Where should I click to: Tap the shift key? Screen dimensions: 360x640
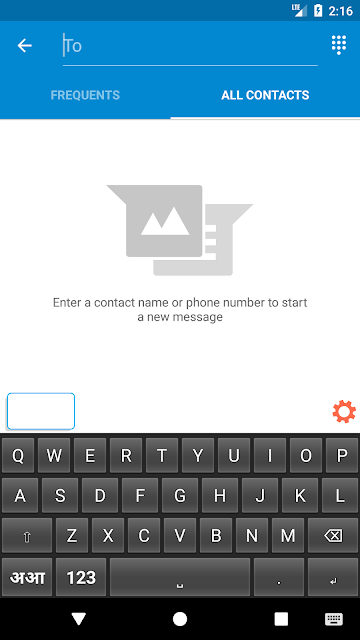click(27, 536)
